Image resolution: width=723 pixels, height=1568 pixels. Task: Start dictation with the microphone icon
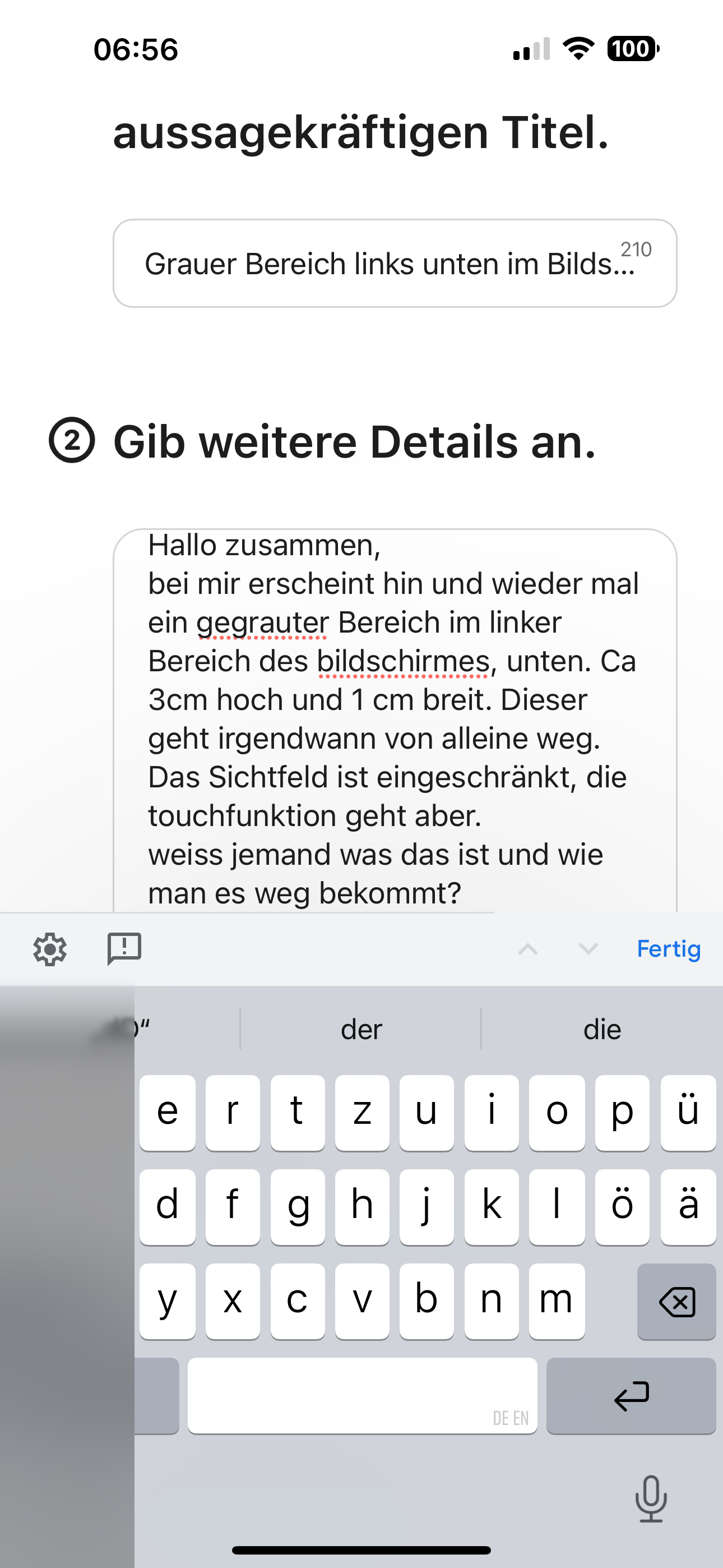pyautogui.click(x=651, y=1499)
